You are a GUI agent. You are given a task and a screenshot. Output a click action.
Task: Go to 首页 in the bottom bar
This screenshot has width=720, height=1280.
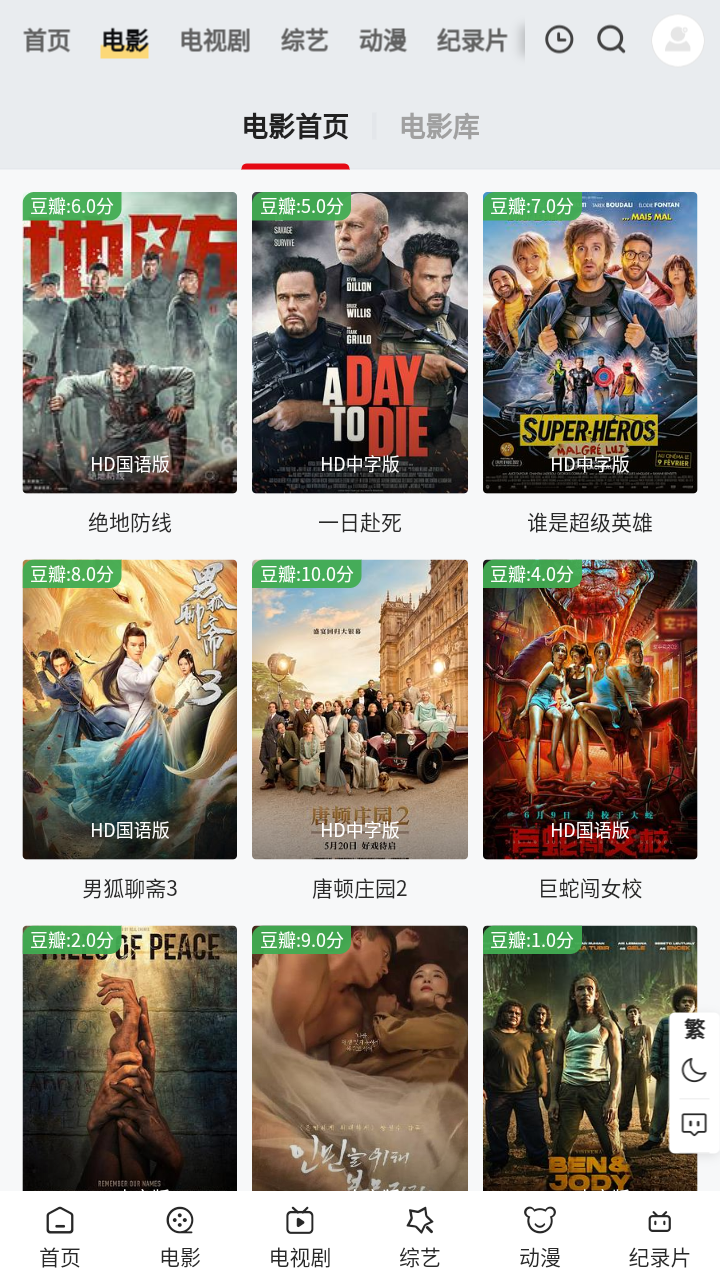click(60, 1236)
